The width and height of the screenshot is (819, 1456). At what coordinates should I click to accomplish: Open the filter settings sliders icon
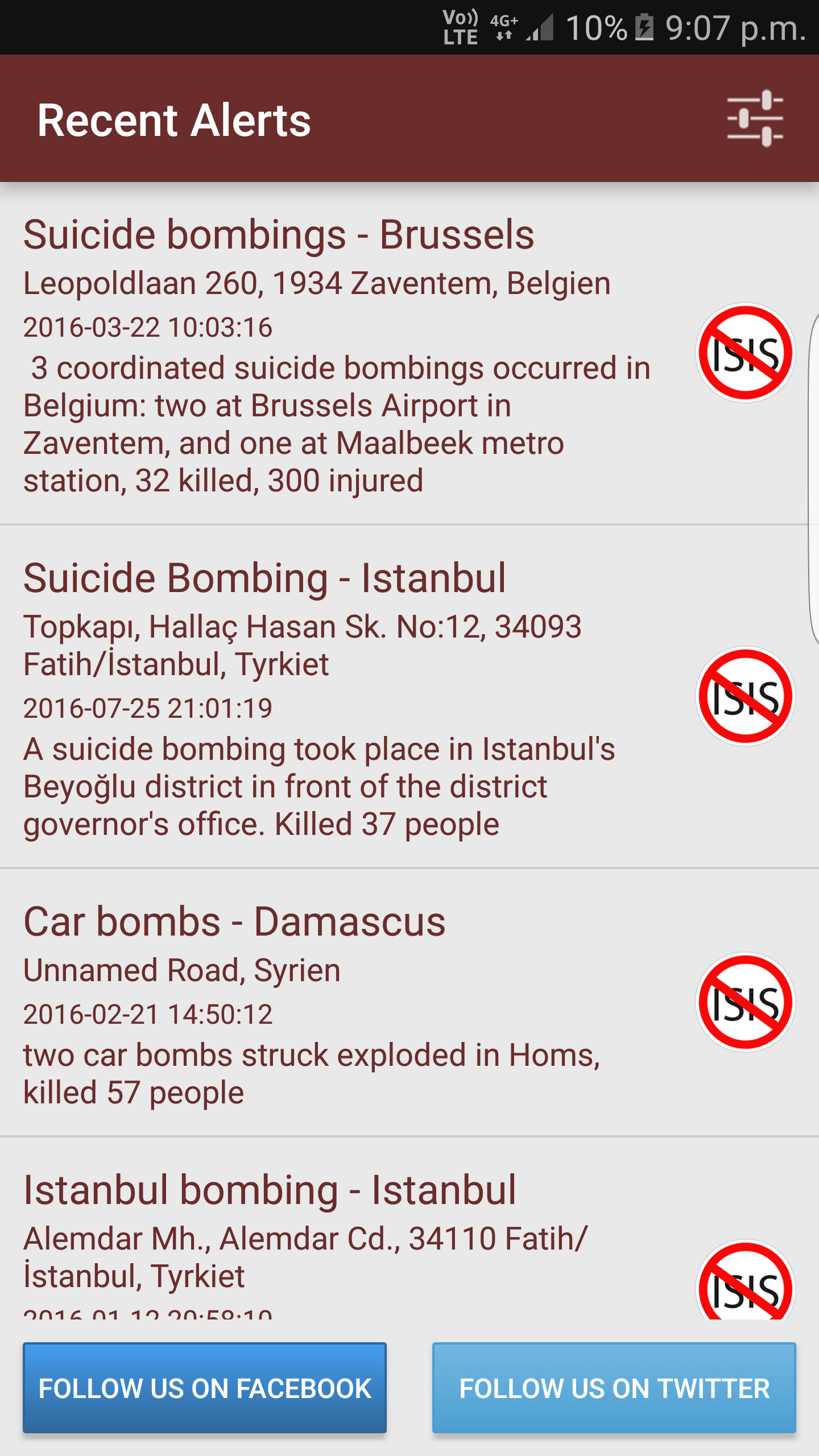click(755, 118)
